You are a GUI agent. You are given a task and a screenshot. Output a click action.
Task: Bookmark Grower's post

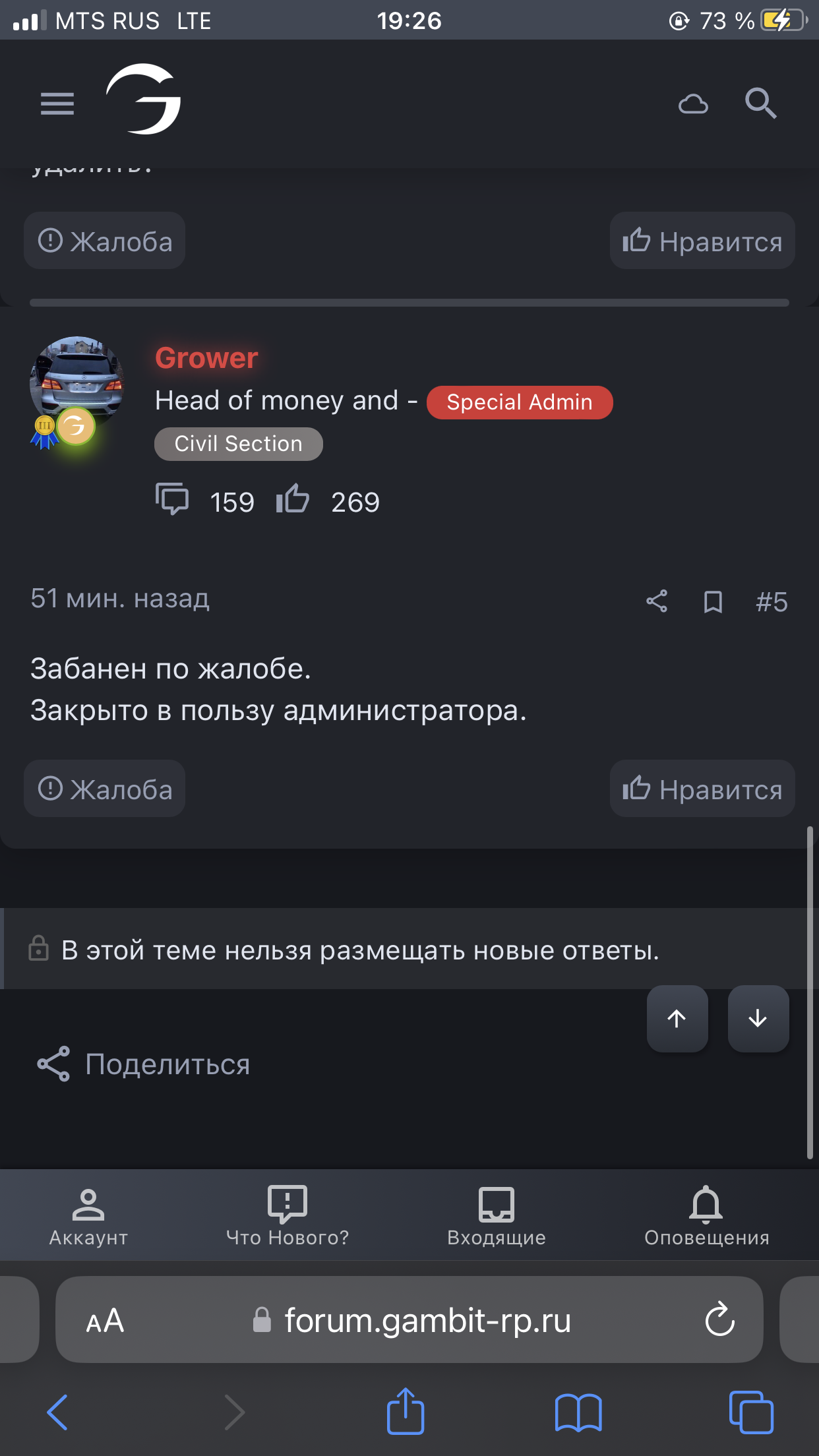point(713,601)
